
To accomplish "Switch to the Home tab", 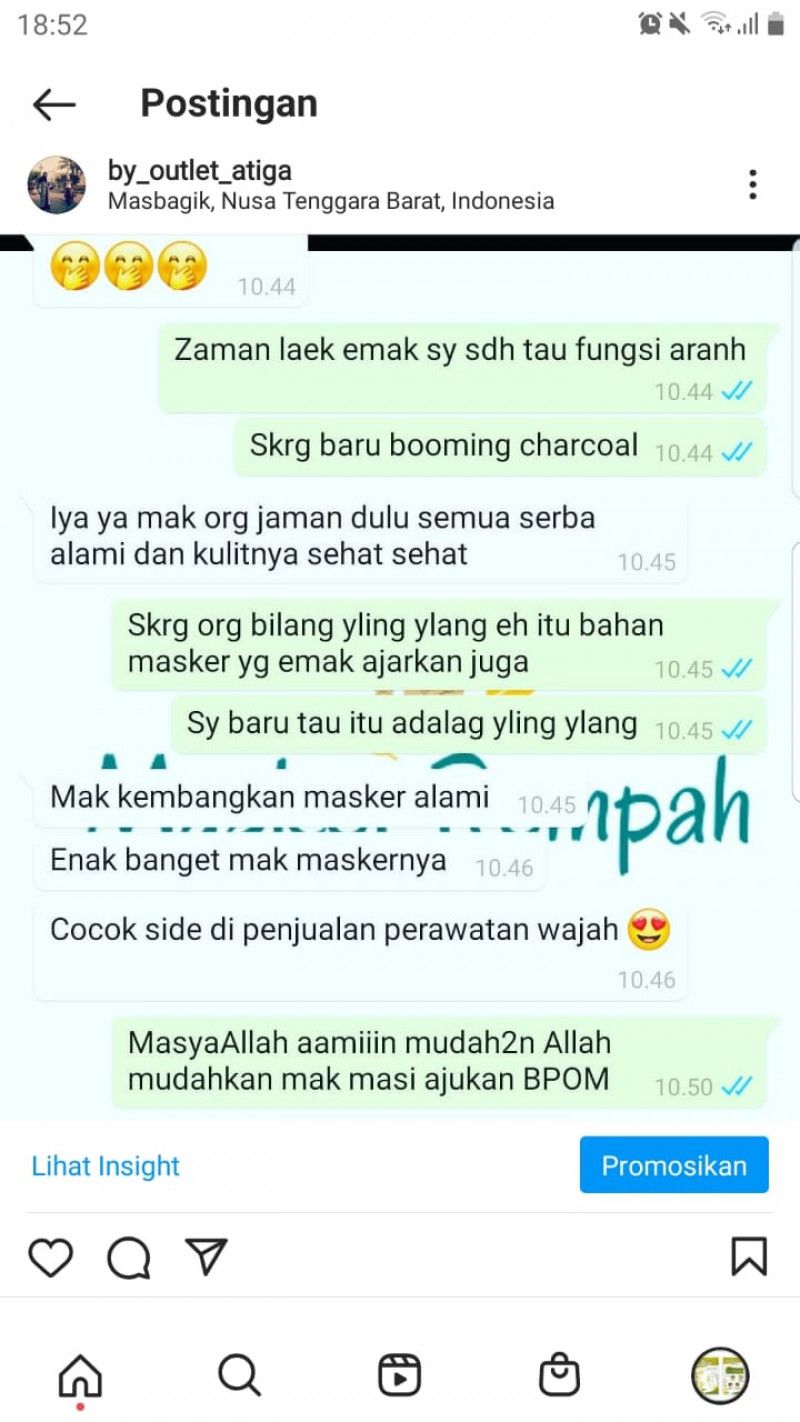I will [80, 1376].
